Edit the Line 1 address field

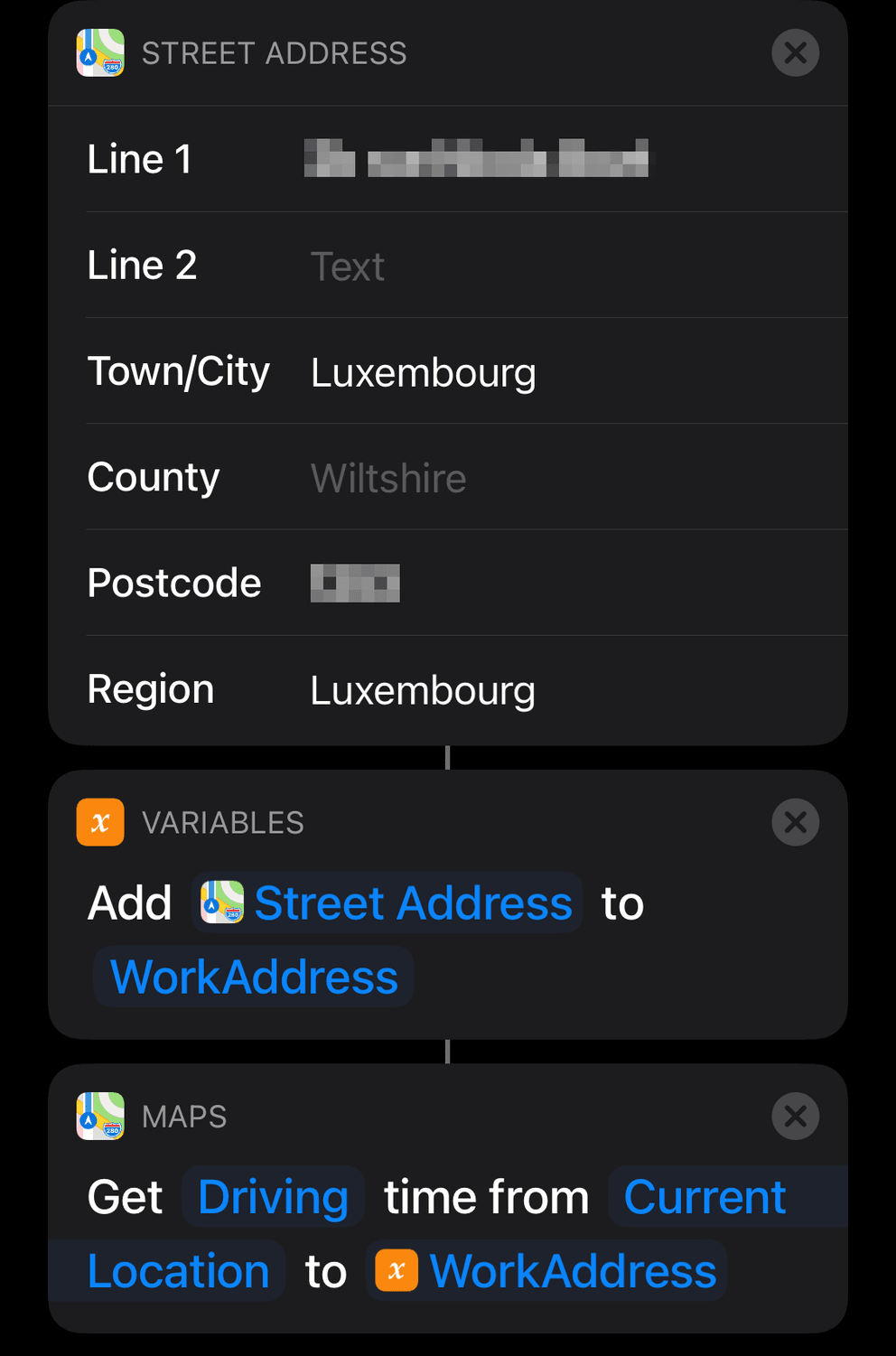click(476, 159)
